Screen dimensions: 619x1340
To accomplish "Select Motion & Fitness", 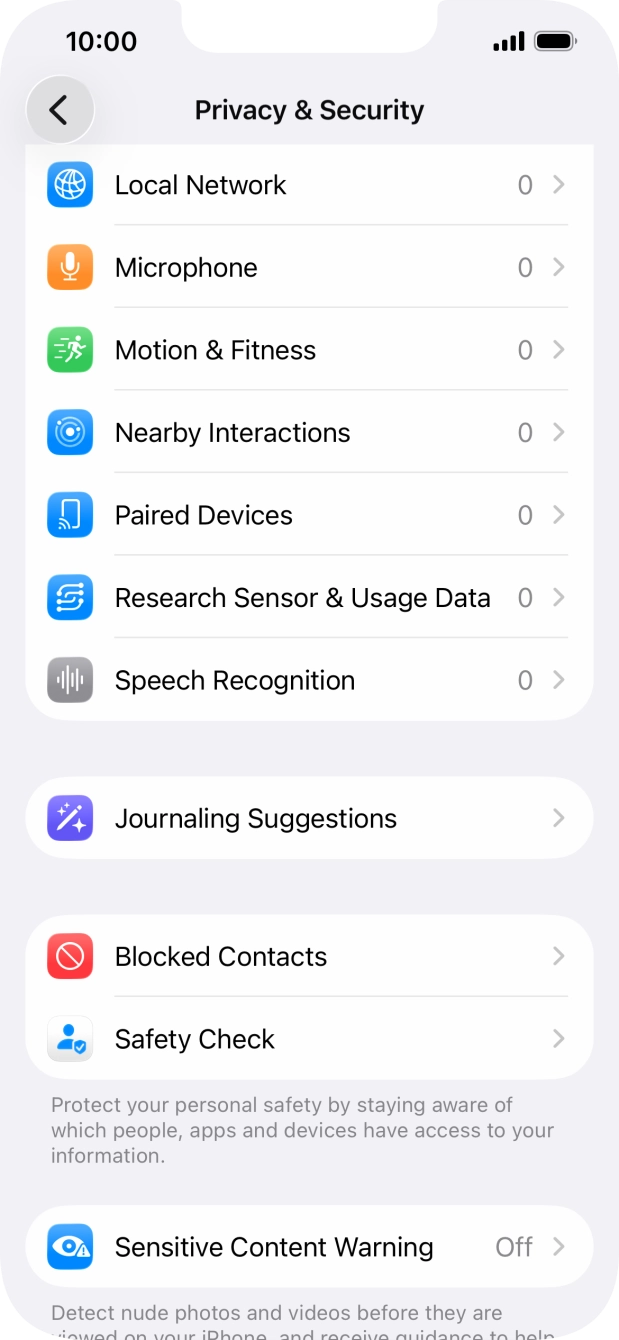I will [308, 350].
